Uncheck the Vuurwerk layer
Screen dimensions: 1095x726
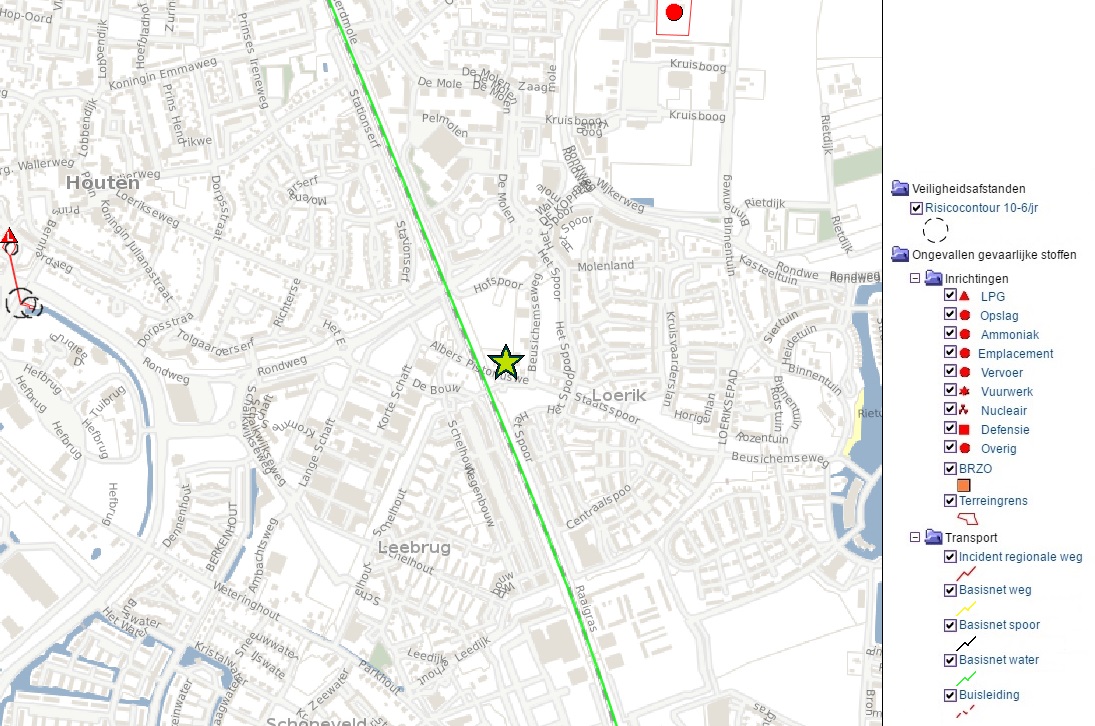click(x=950, y=392)
